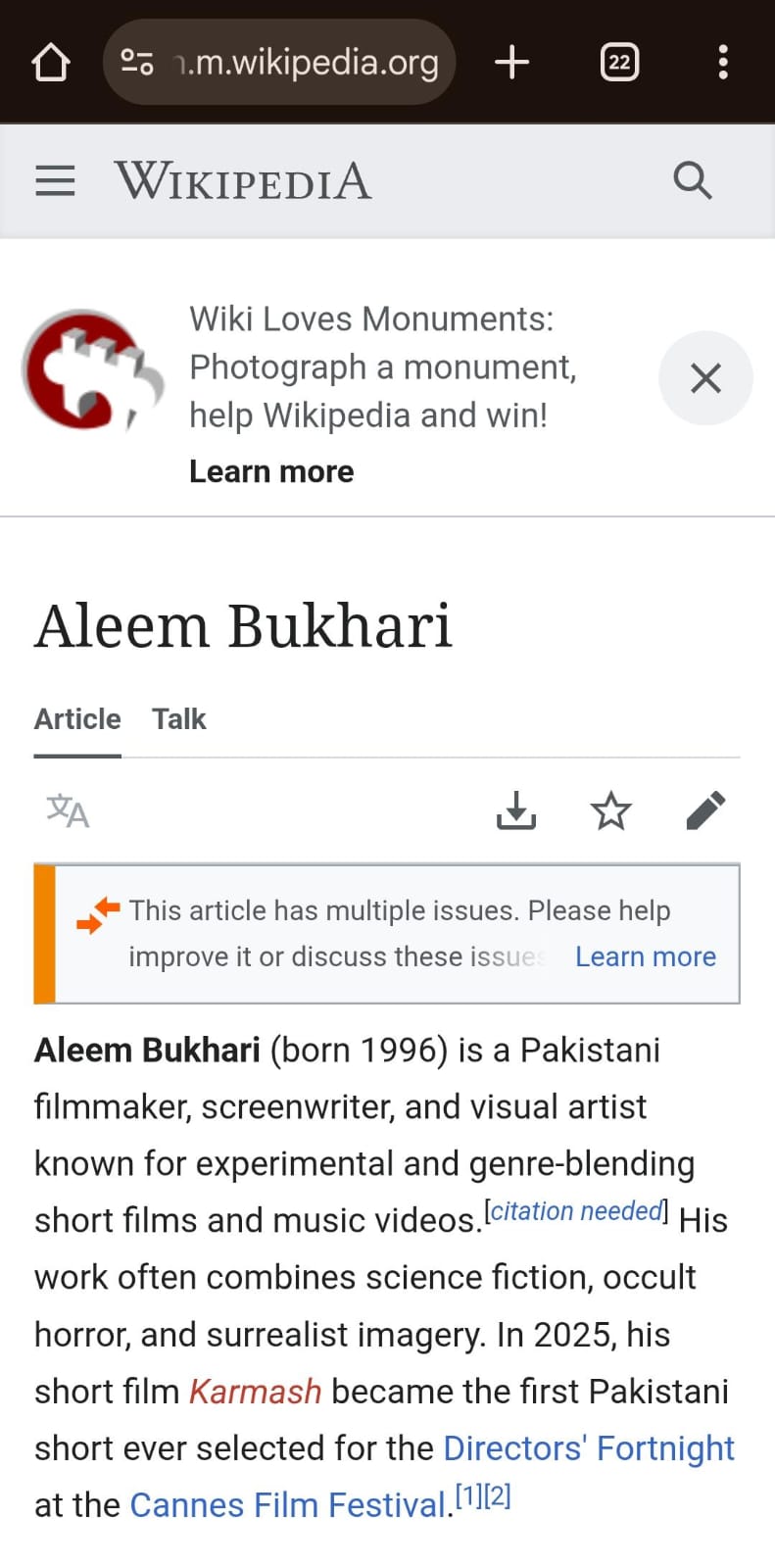Open Learn more about Wiki Loves Monuments
The height and width of the screenshot is (1568, 775).
pyautogui.click(x=271, y=471)
